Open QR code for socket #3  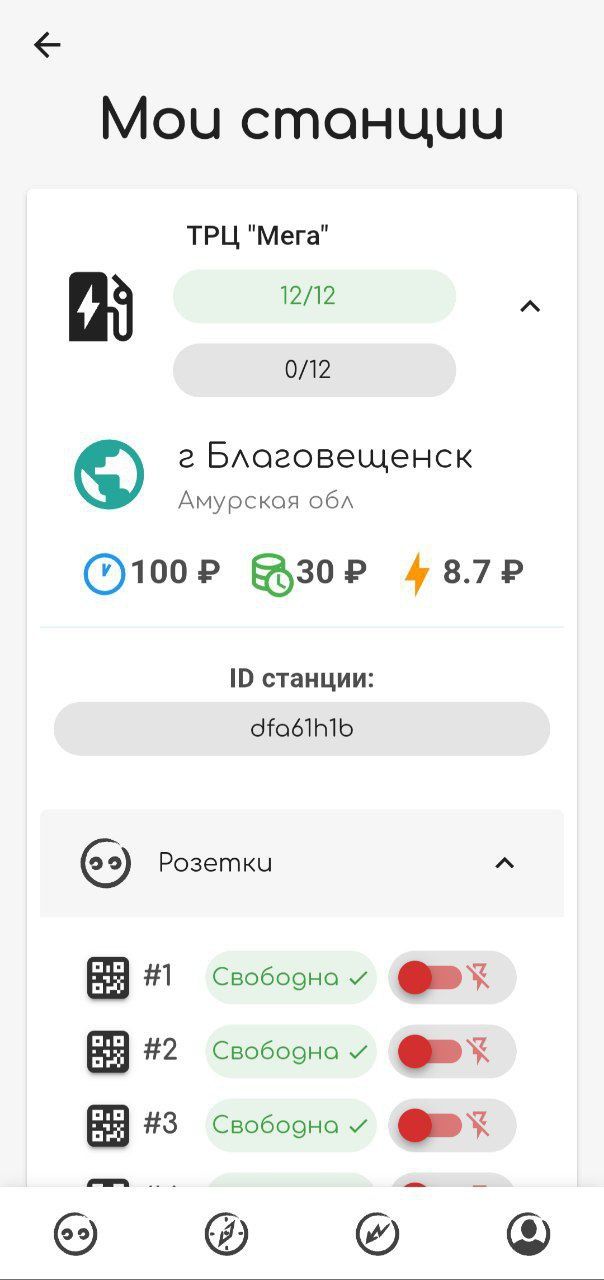tap(108, 1125)
